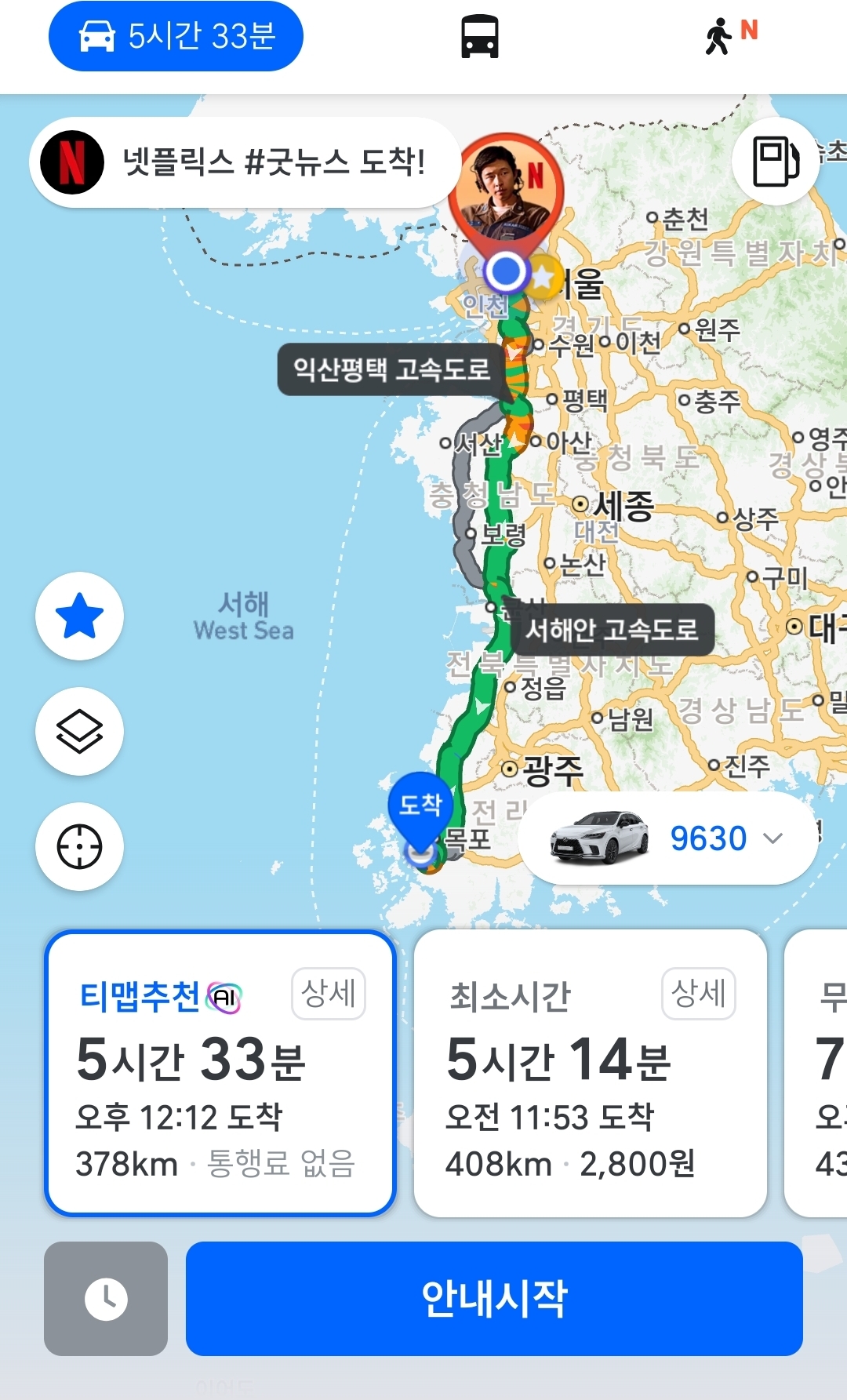Screen dimensions: 847x1400
Task: Open the departure time clock button
Action: [106, 1299]
